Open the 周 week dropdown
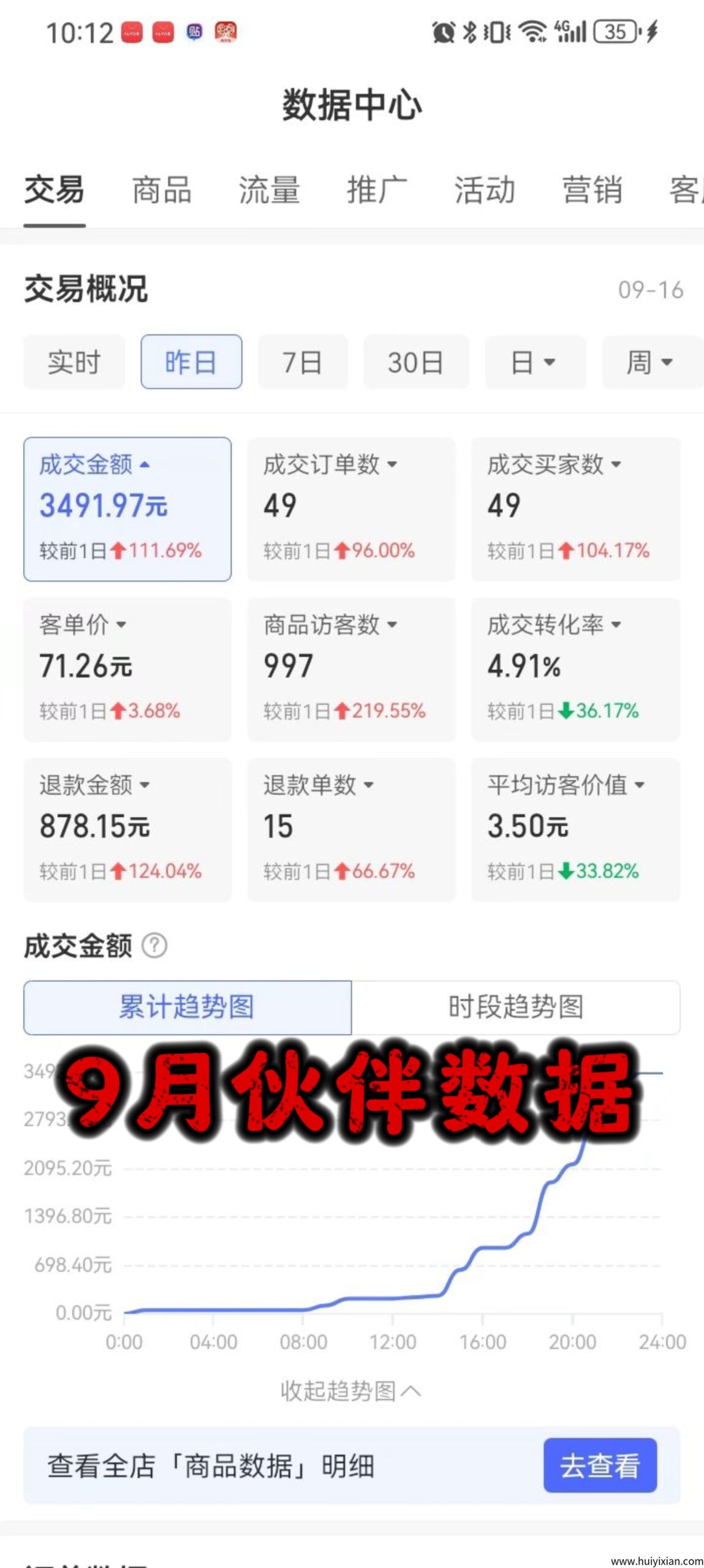 pyautogui.click(x=651, y=362)
